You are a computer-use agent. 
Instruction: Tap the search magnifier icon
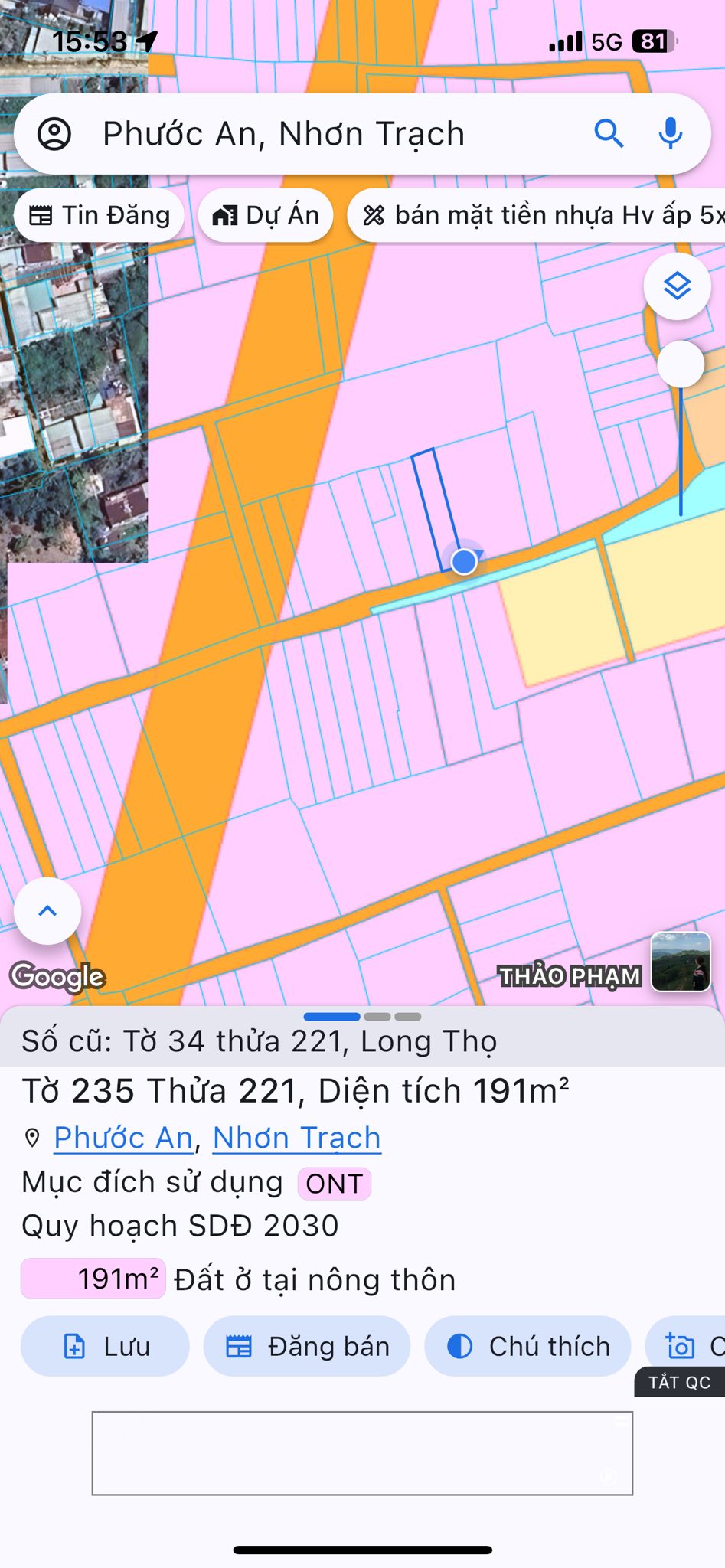click(x=609, y=134)
